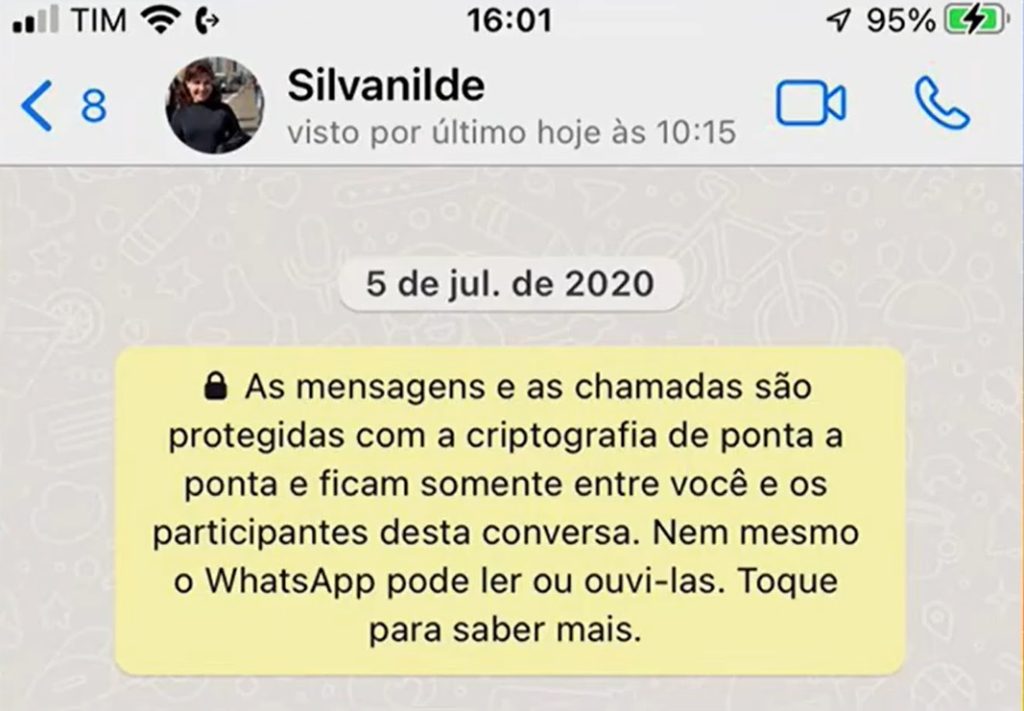Start a video call with Silvanilde
The height and width of the screenshot is (711, 1024).
coord(810,105)
